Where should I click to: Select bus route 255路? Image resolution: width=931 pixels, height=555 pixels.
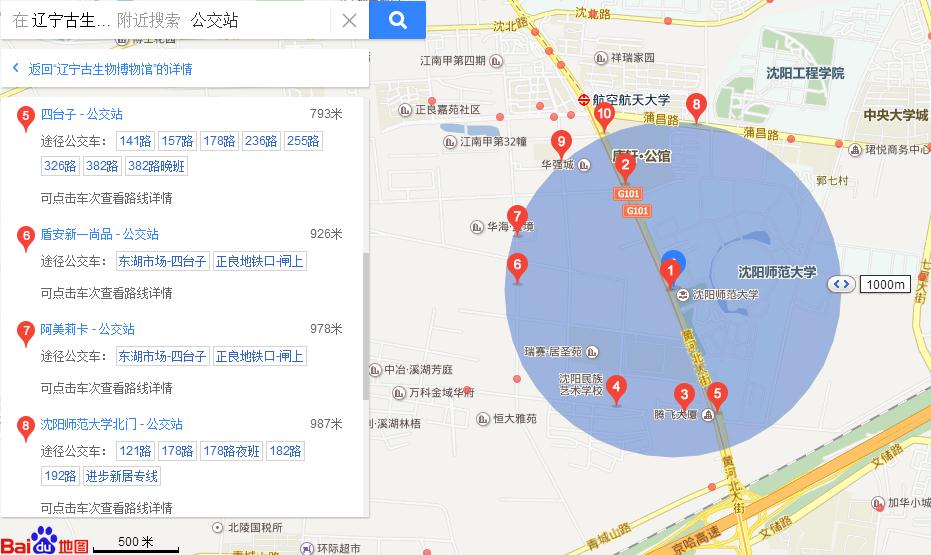pos(304,141)
